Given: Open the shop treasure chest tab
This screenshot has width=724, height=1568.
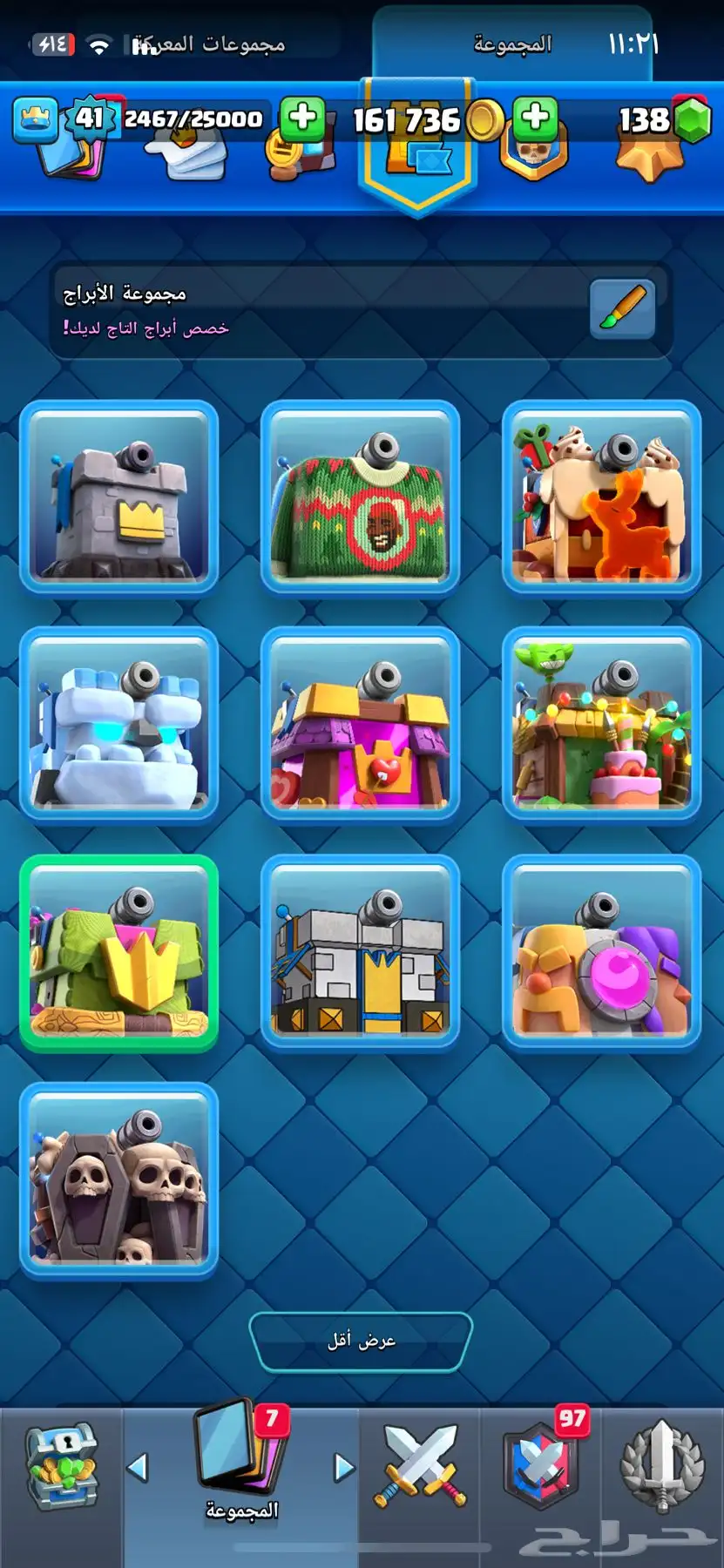Looking at the screenshot, I should [61, 1470].
